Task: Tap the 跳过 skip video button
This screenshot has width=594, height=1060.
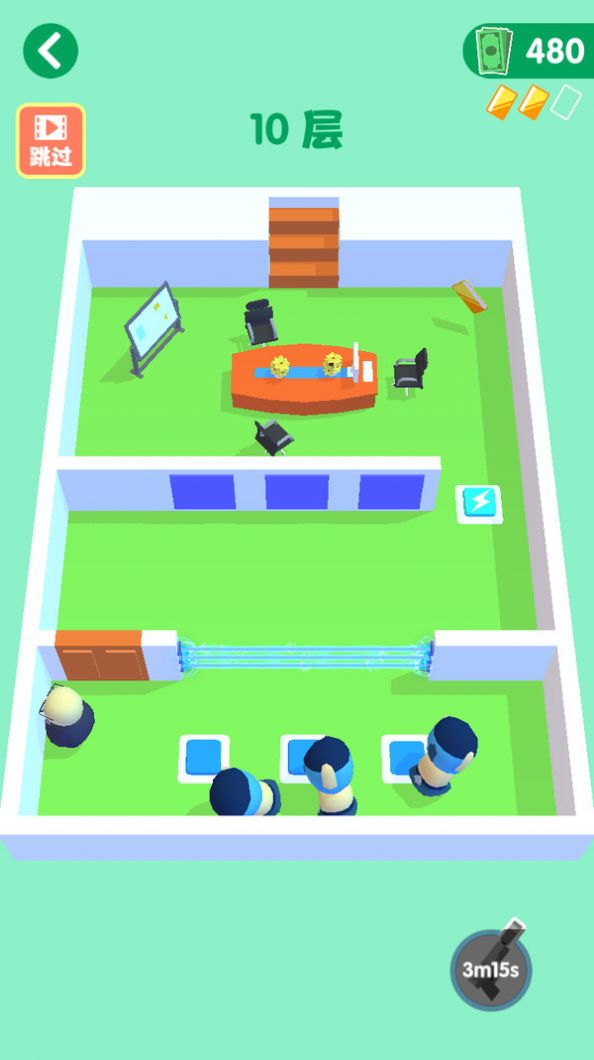Action: pos(51,141)
